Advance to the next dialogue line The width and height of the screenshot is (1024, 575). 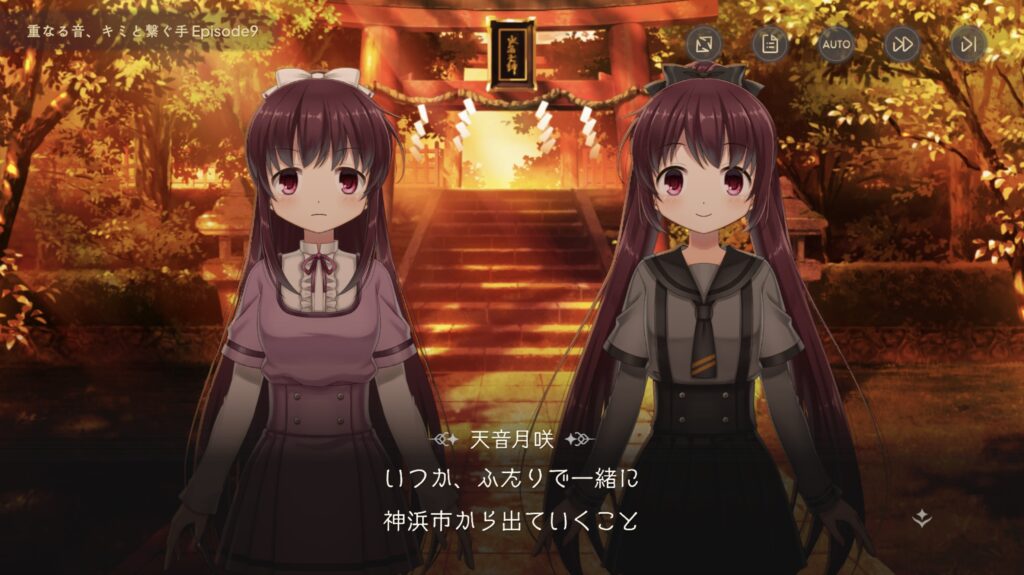pyautogui.click(x=923, y=518)
